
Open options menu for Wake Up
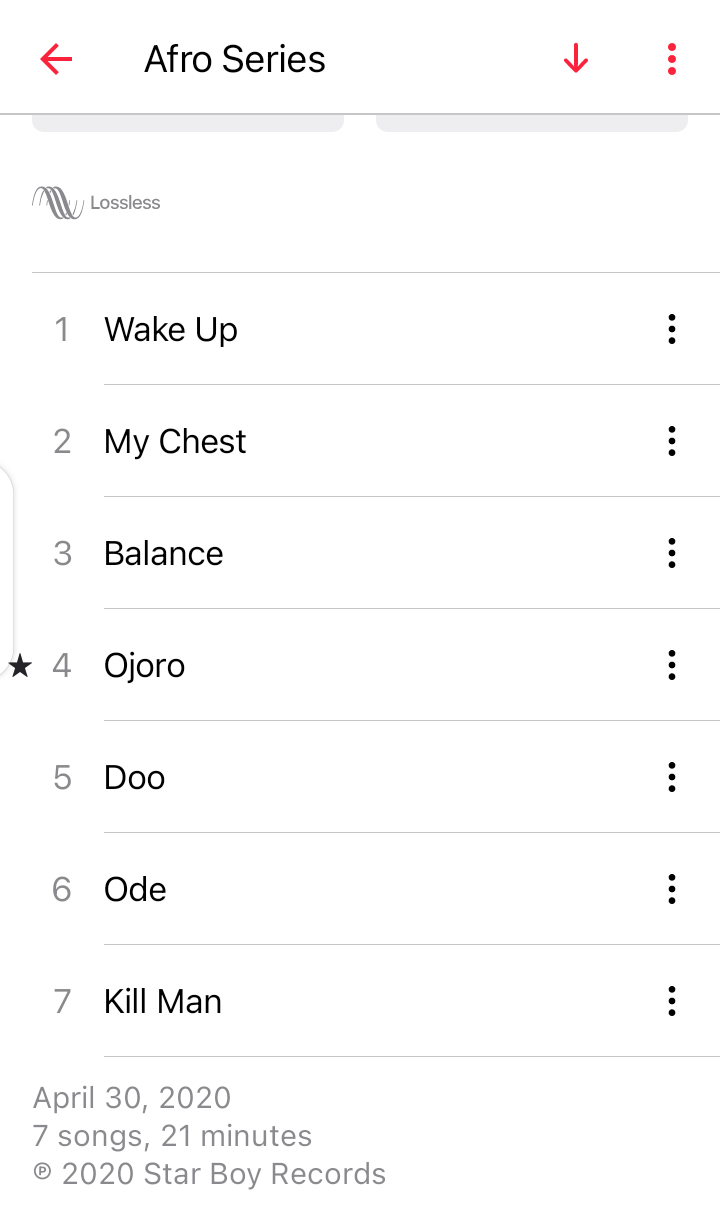[x=671, y=329]
